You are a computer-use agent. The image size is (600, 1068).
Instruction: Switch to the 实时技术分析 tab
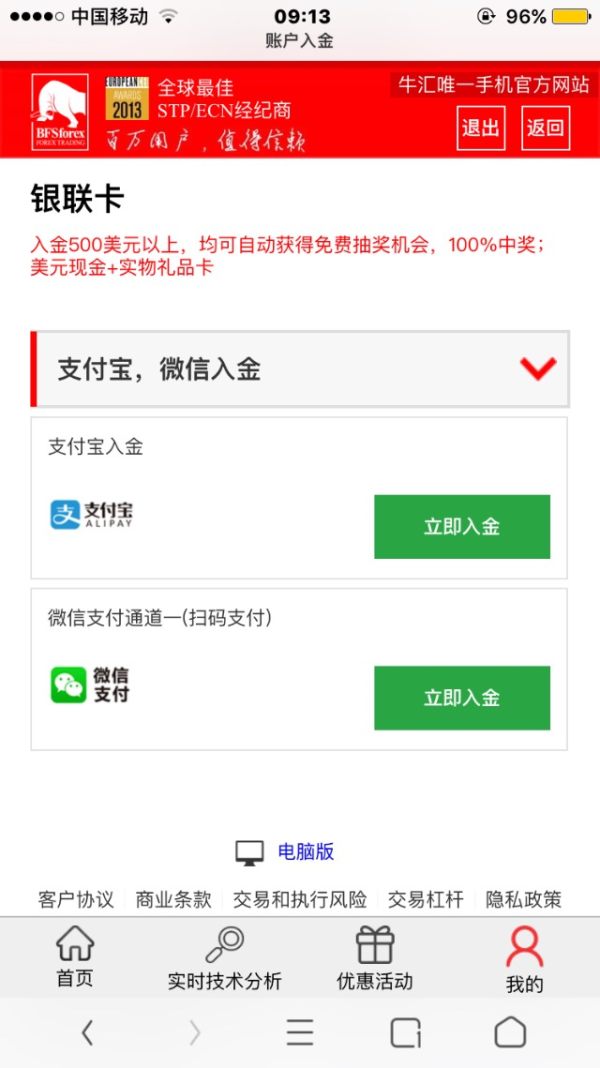click(225, 958)
